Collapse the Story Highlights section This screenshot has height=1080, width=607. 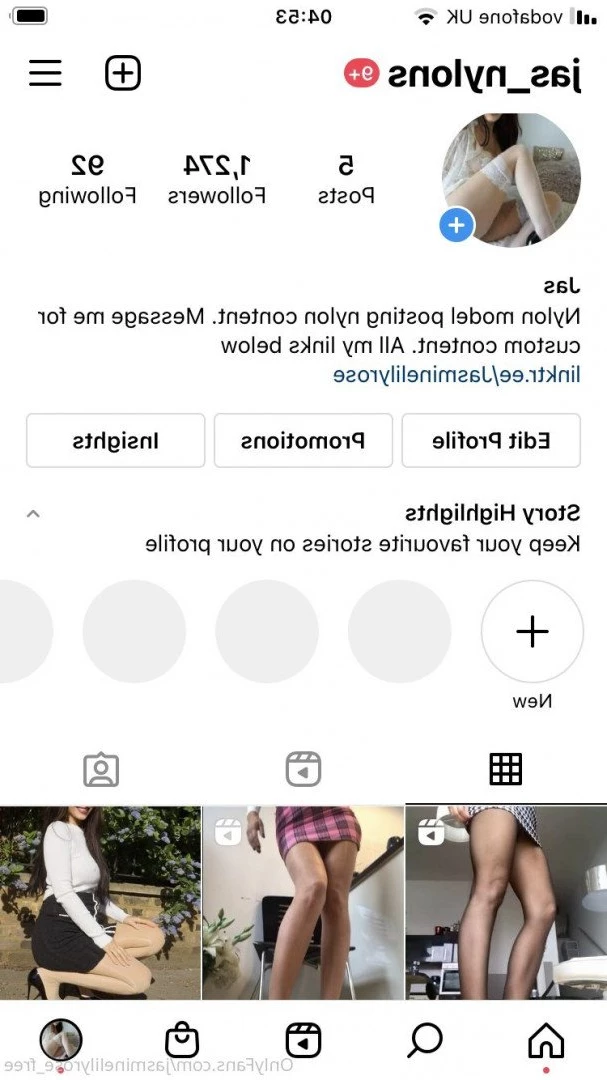pos(33,514)
